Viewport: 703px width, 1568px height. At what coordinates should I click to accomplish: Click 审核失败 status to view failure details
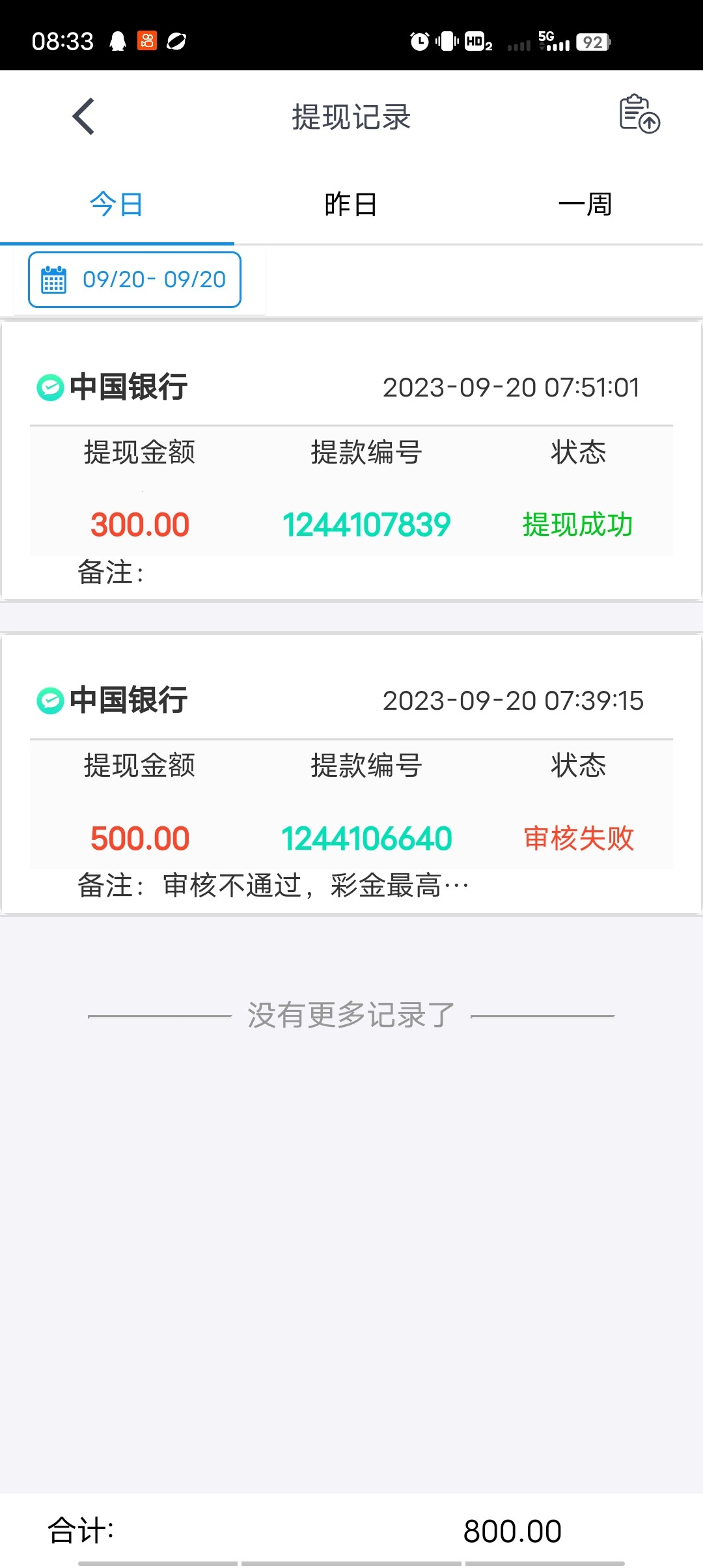point(578,839)
